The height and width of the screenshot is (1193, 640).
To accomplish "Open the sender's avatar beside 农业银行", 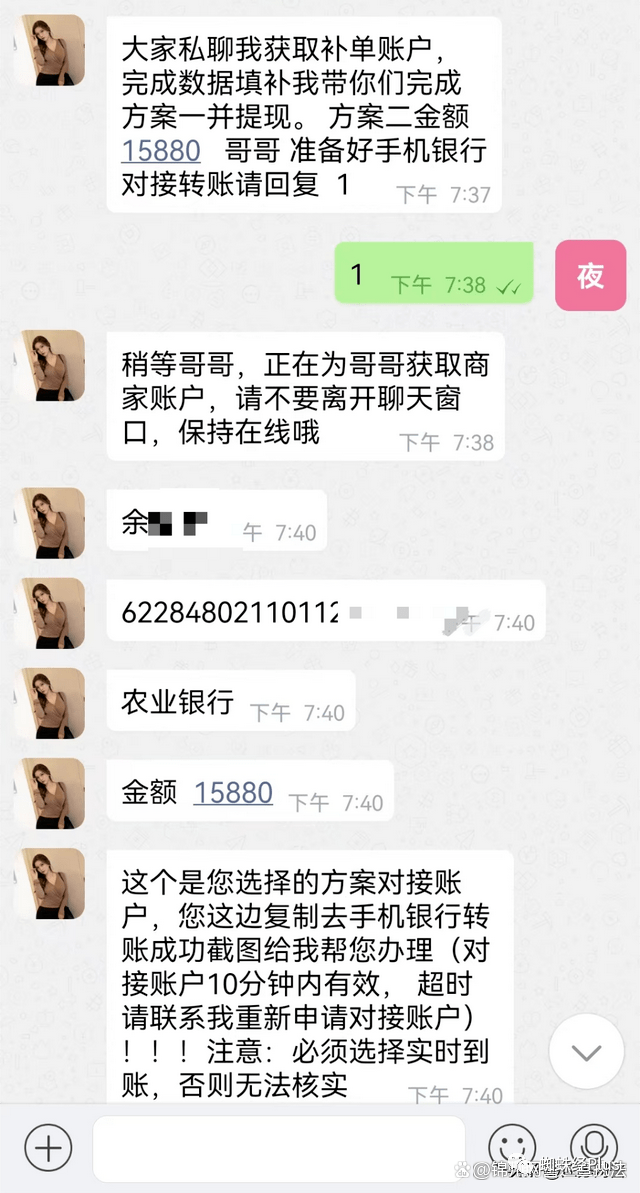I will tap(49, 704).
